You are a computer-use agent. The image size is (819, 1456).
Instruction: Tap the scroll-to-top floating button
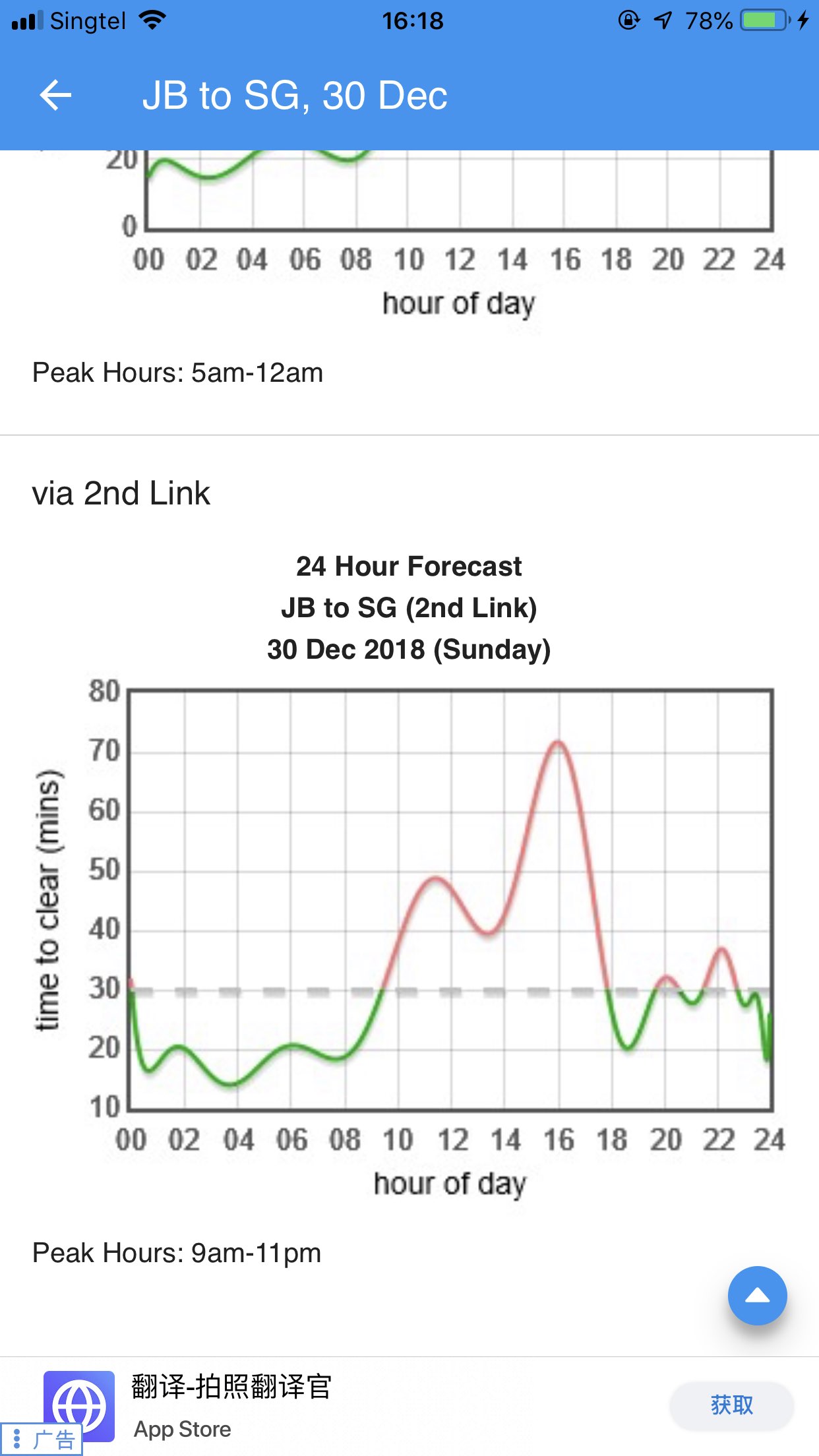pos(757,1295)
